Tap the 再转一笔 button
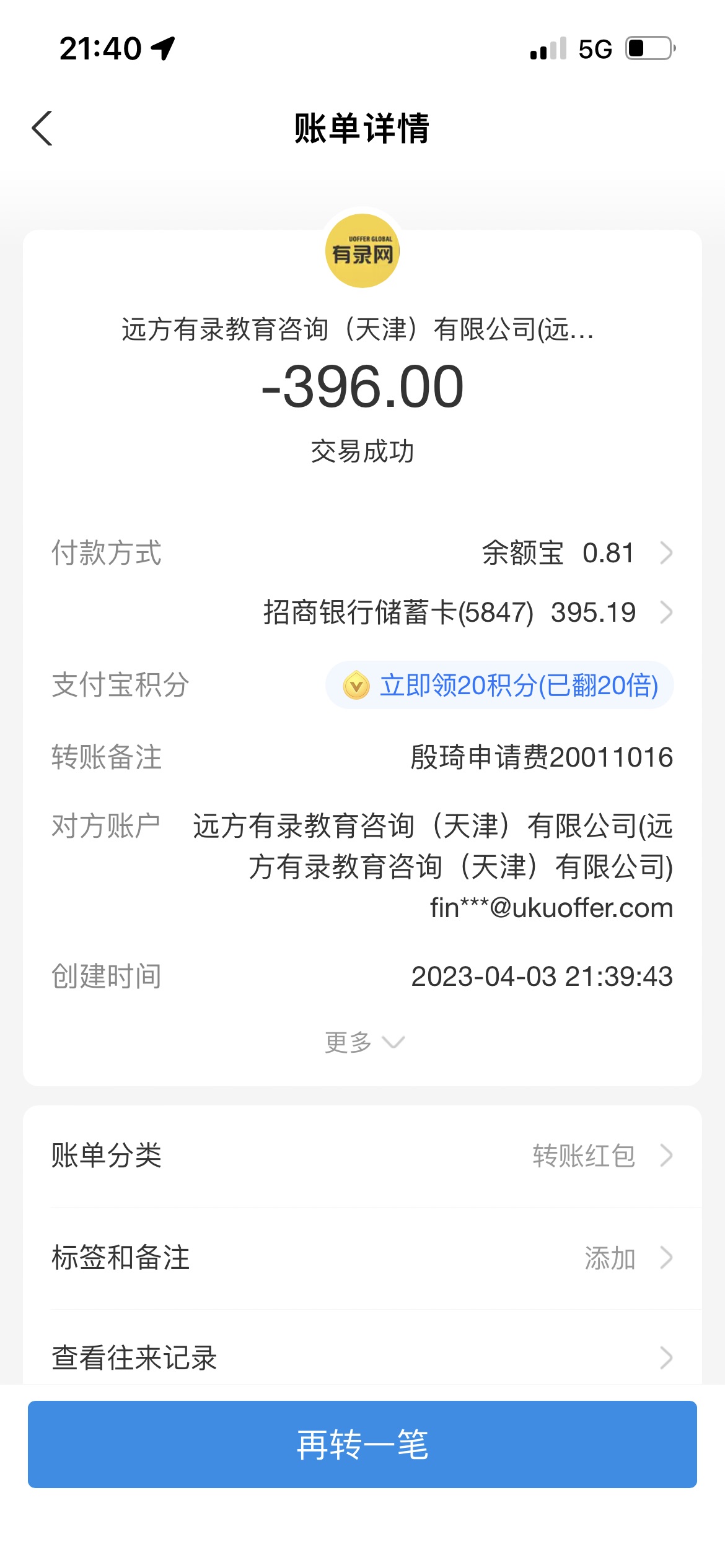The image size is (725, 1568). coord(362,1445)
